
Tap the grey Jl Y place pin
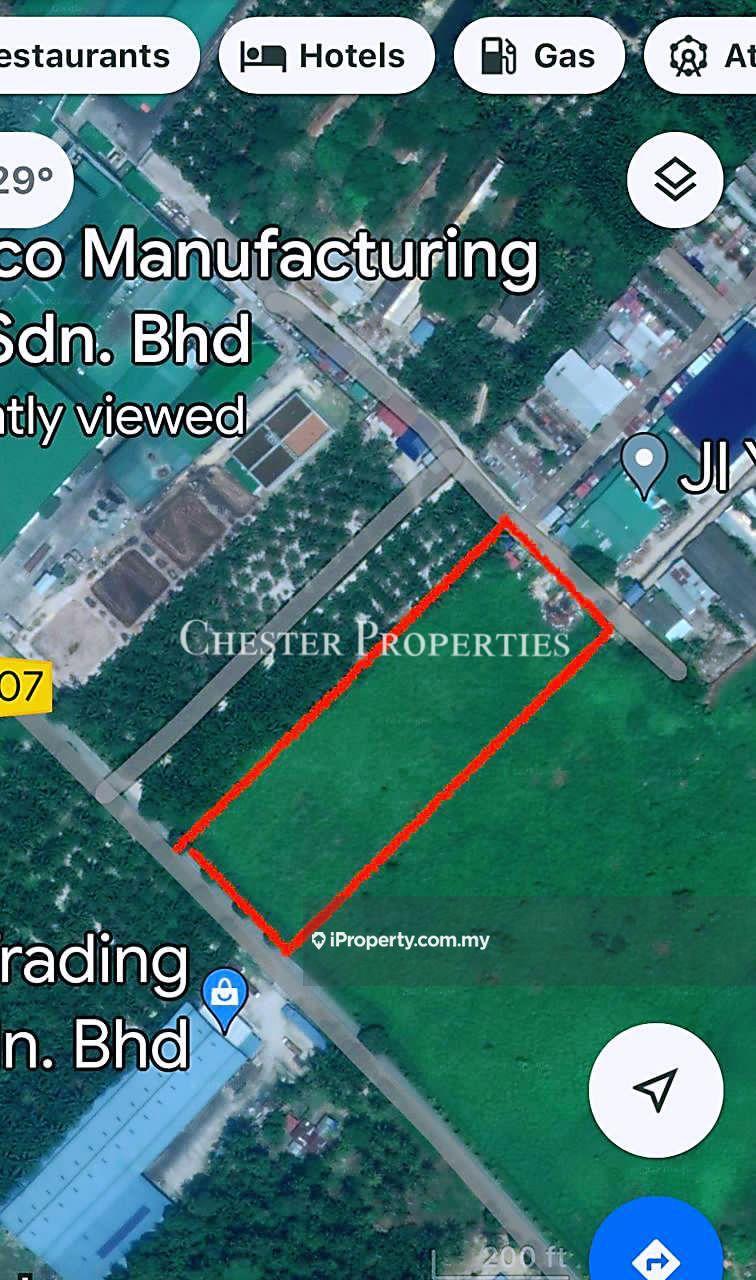click(x=645, y=464)
